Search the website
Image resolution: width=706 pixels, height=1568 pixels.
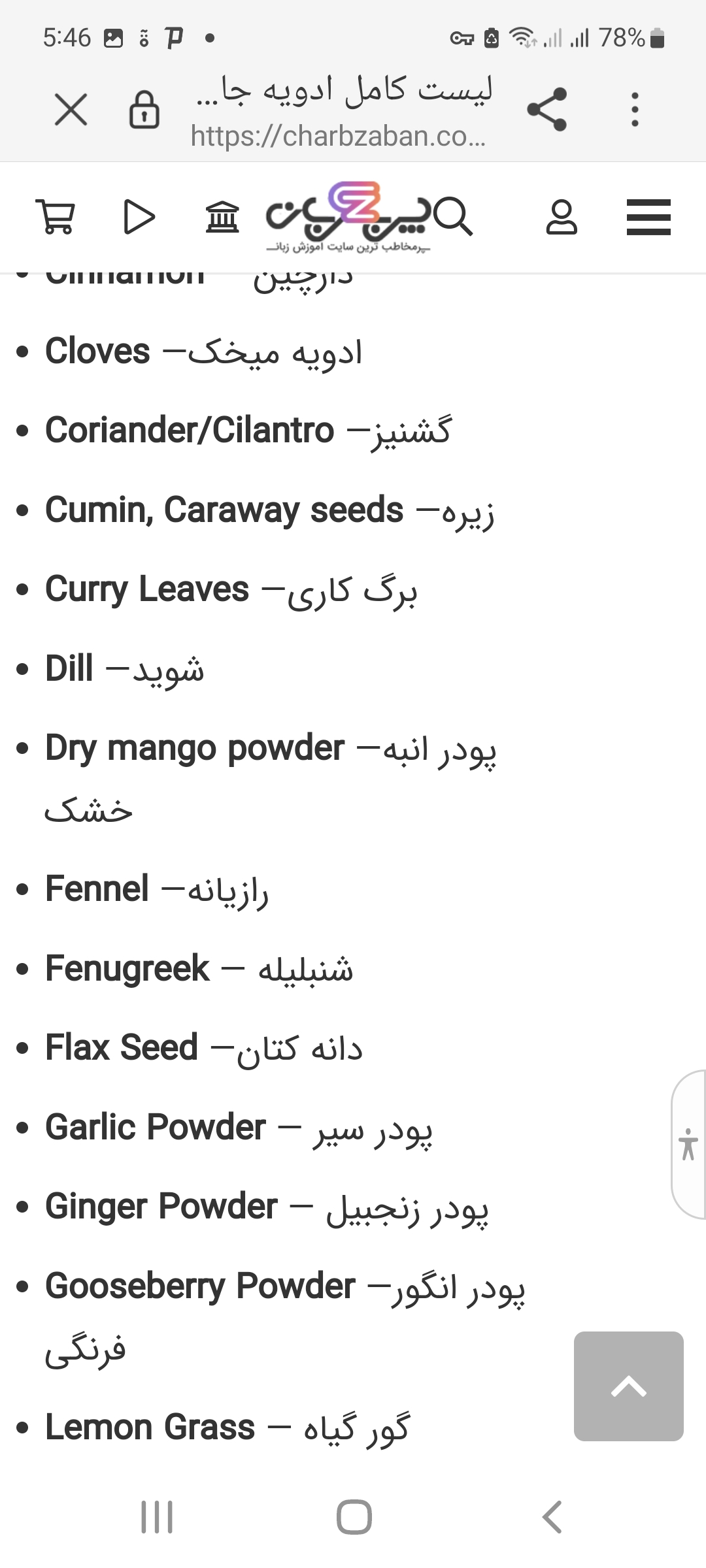click(453, 216)
